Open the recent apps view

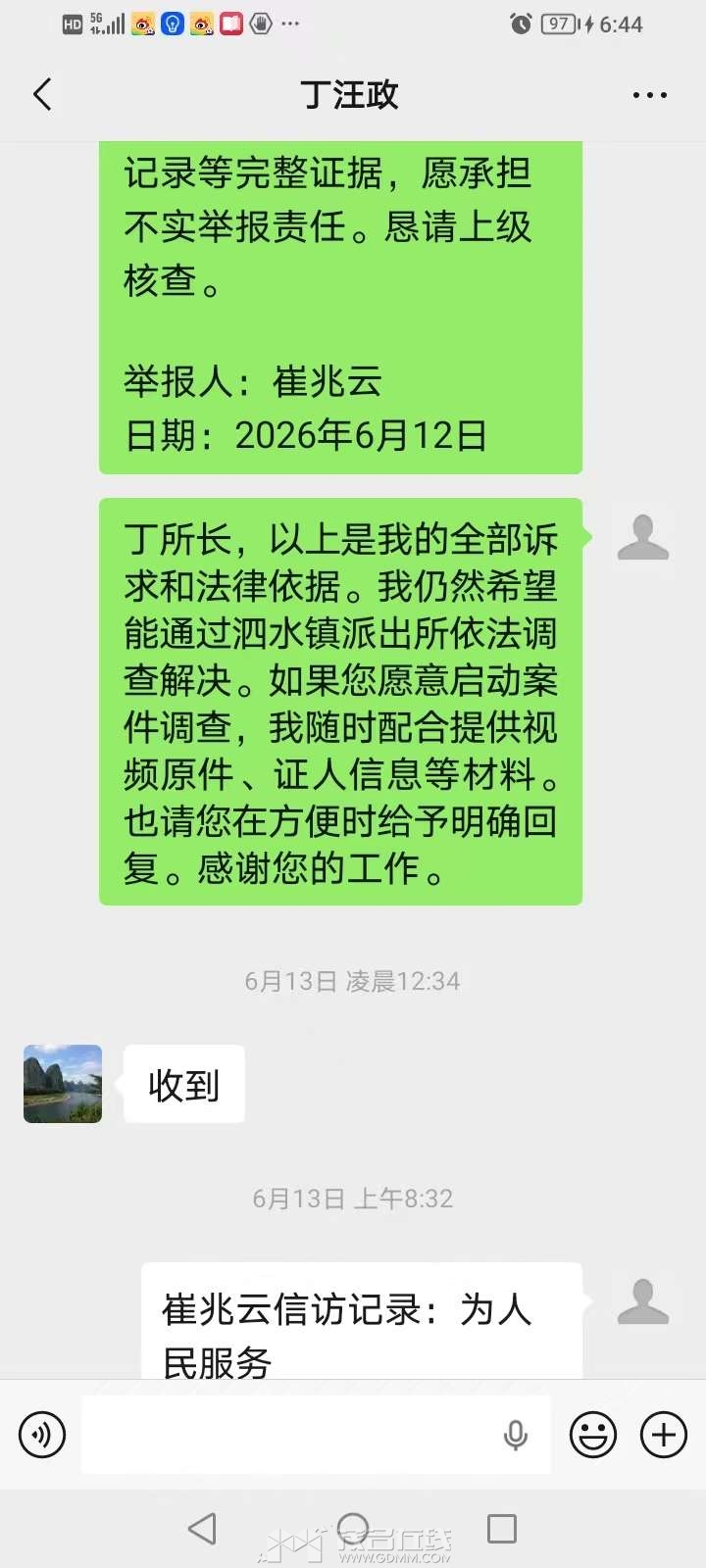[502, 1529]
